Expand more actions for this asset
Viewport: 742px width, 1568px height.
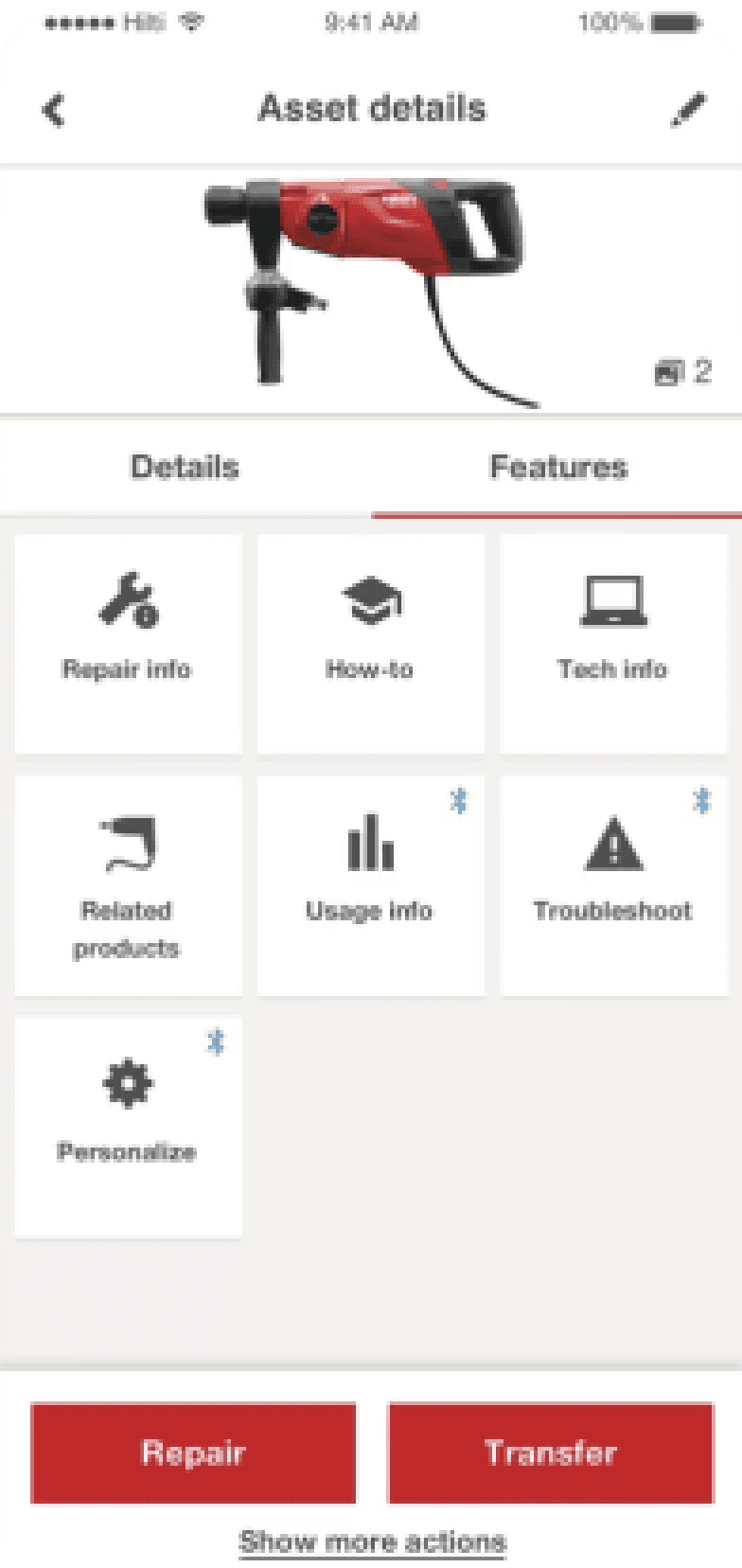370,1541
